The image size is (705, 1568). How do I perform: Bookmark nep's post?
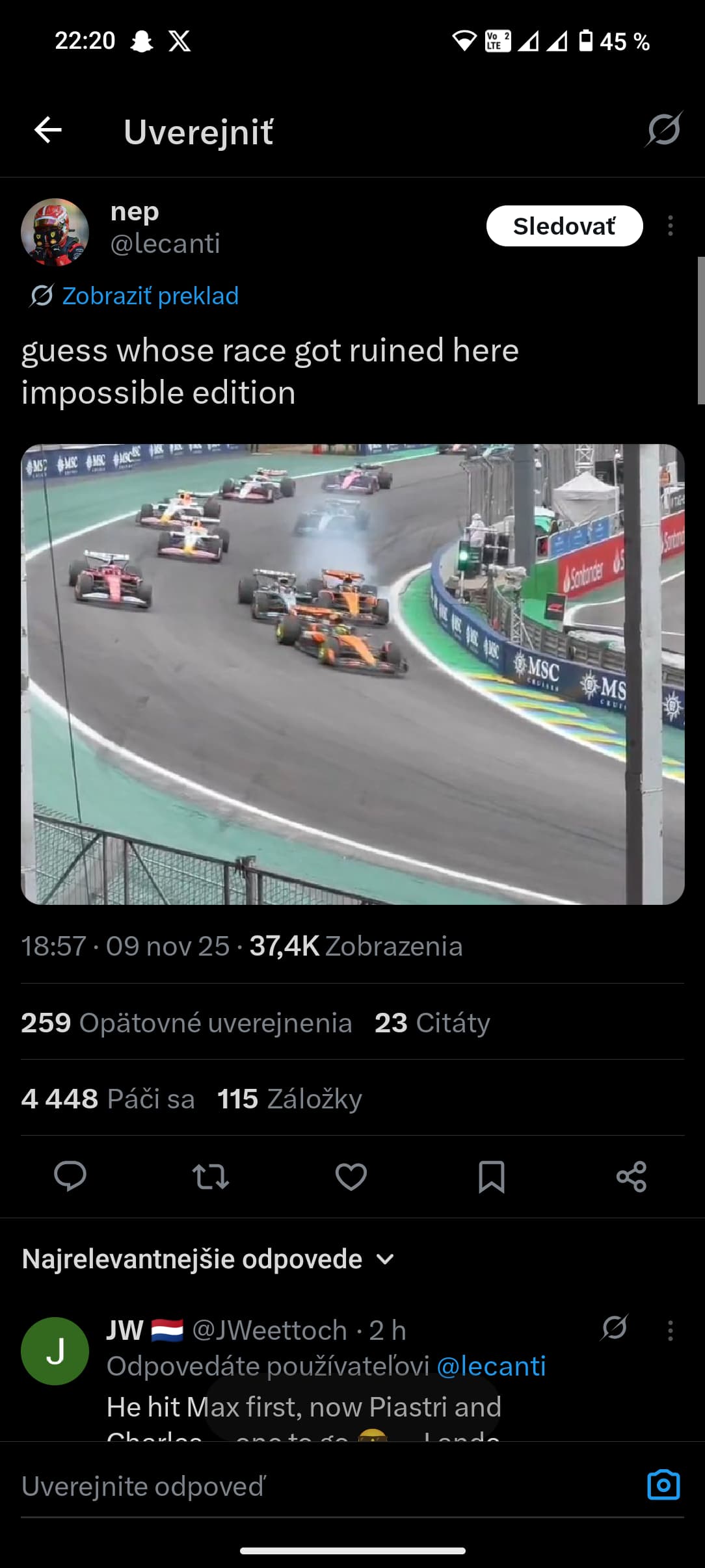[492, 1176]
